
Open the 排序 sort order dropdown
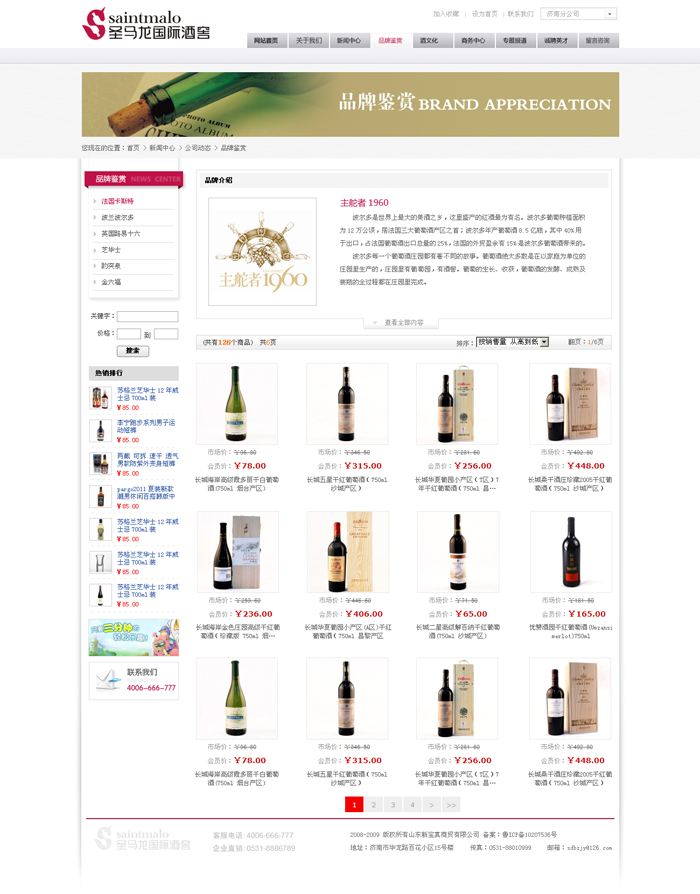point(512,342)
